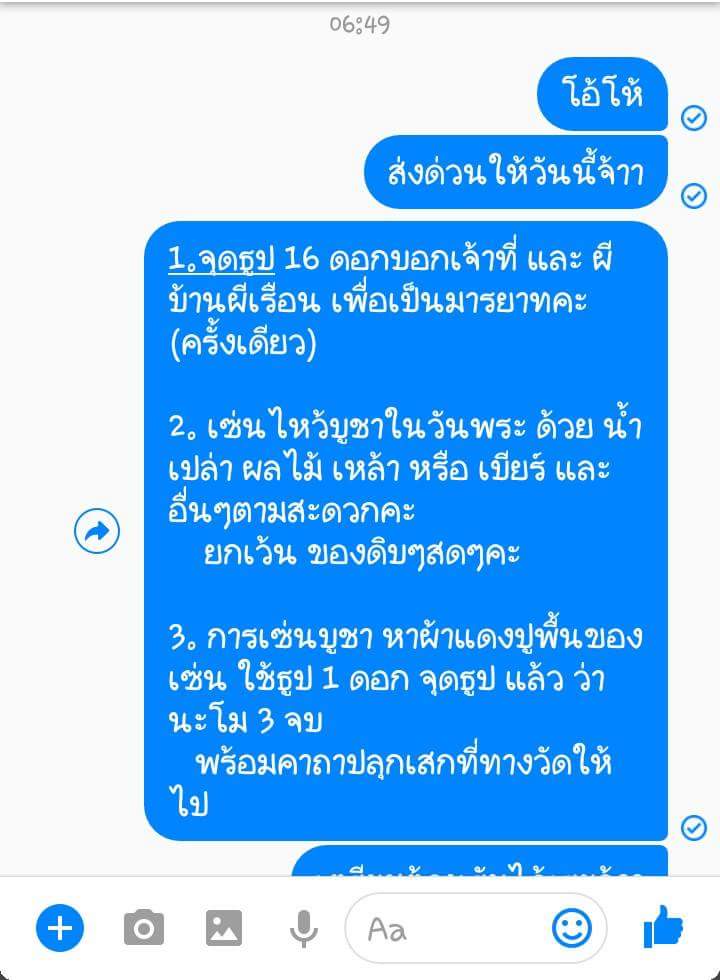This screenshot has width=720, height=980.
Task: Tap inside the composer bar area
Action: pos(430,929)
